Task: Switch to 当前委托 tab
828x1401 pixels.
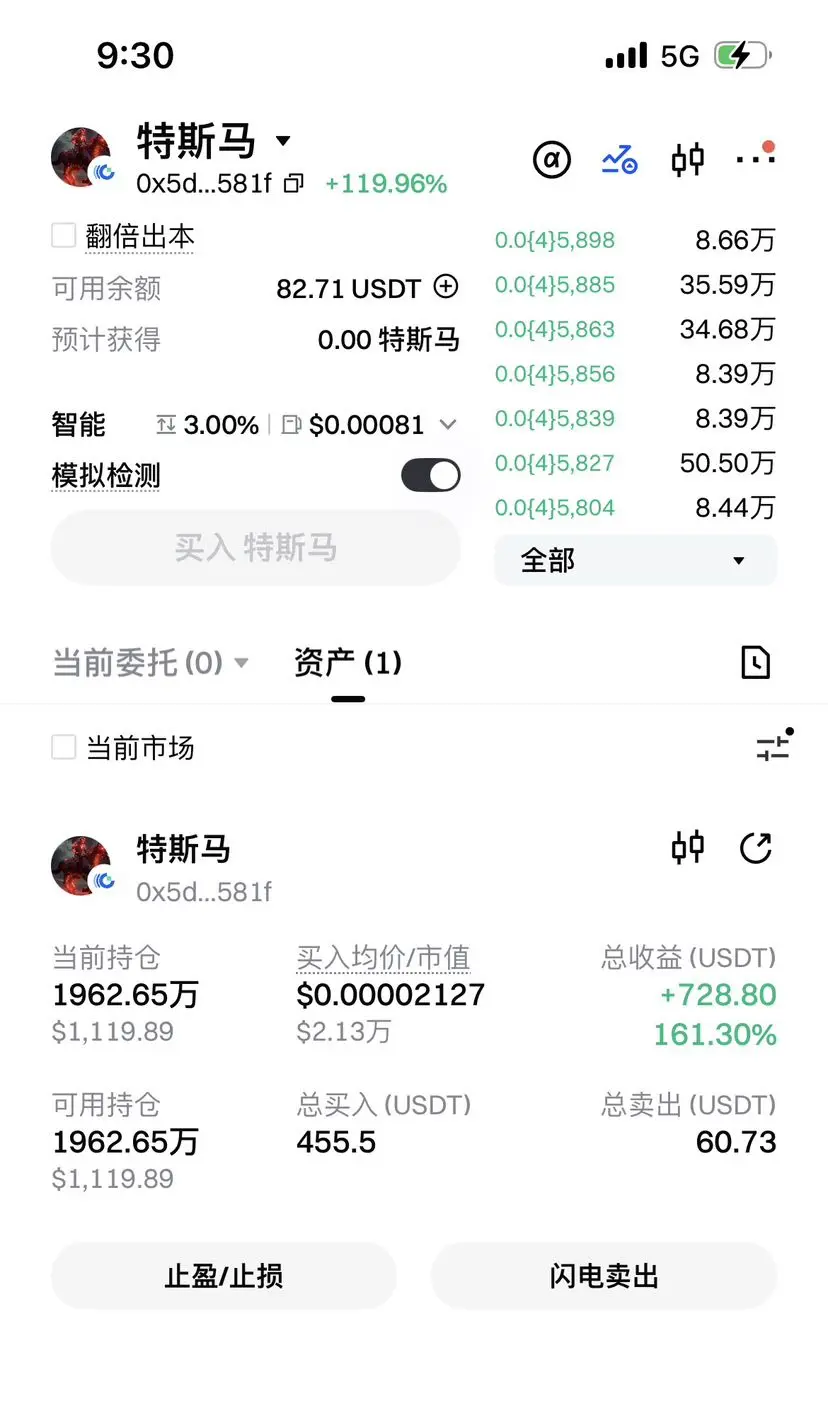Action: pyautogui.click(x=150, y=662)
